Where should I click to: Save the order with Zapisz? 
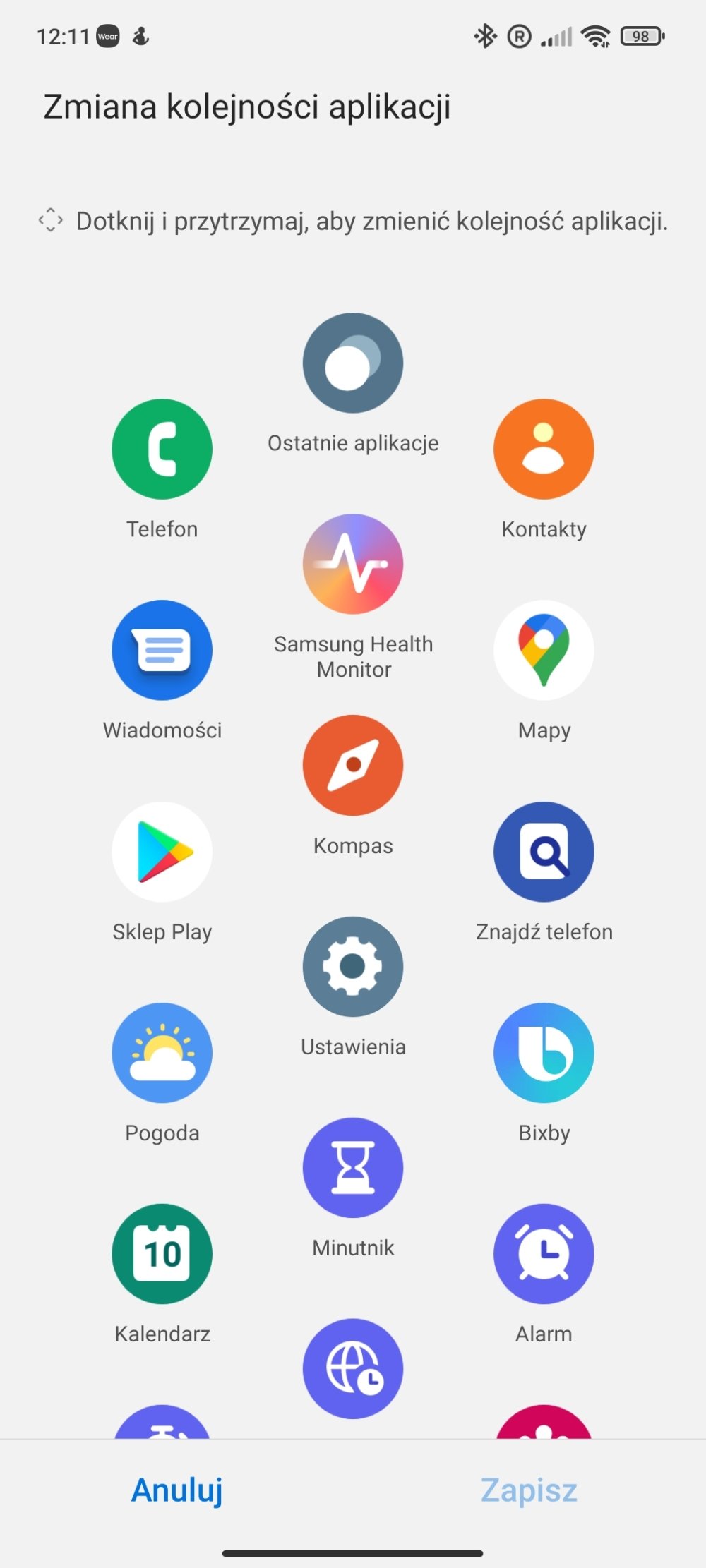pyautogui.click(x=529, y=1490)
